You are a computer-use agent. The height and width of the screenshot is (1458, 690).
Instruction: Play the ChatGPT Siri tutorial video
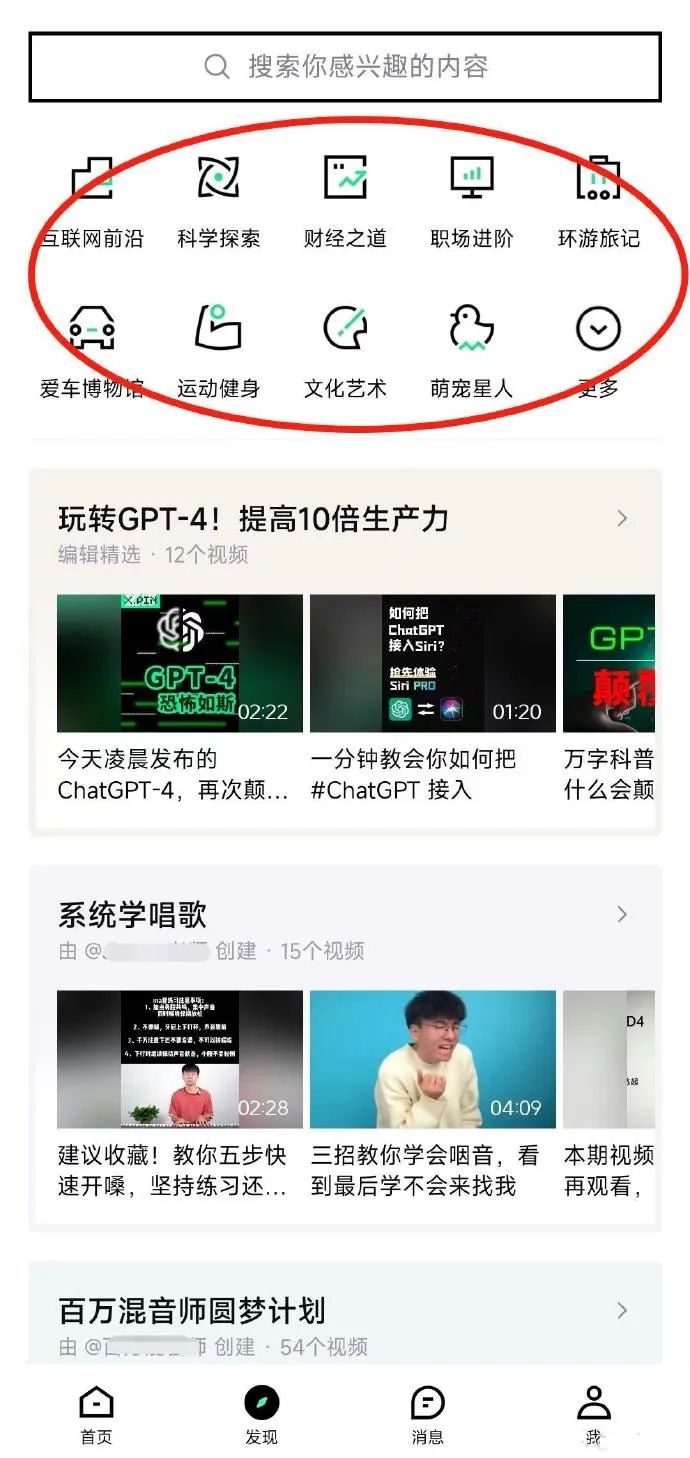pos(432,664)
